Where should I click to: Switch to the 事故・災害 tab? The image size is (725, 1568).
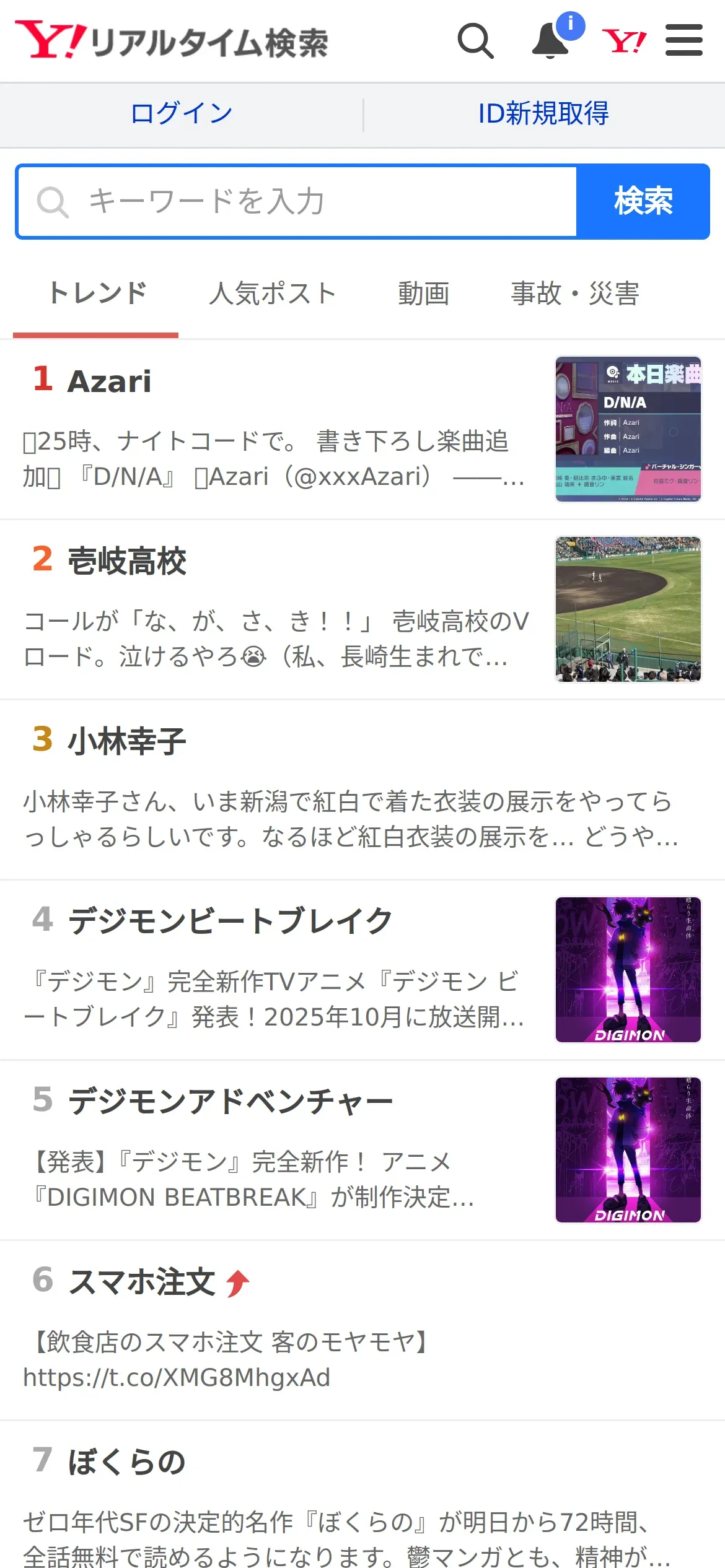pyautogui.click(x=575, y=294)
